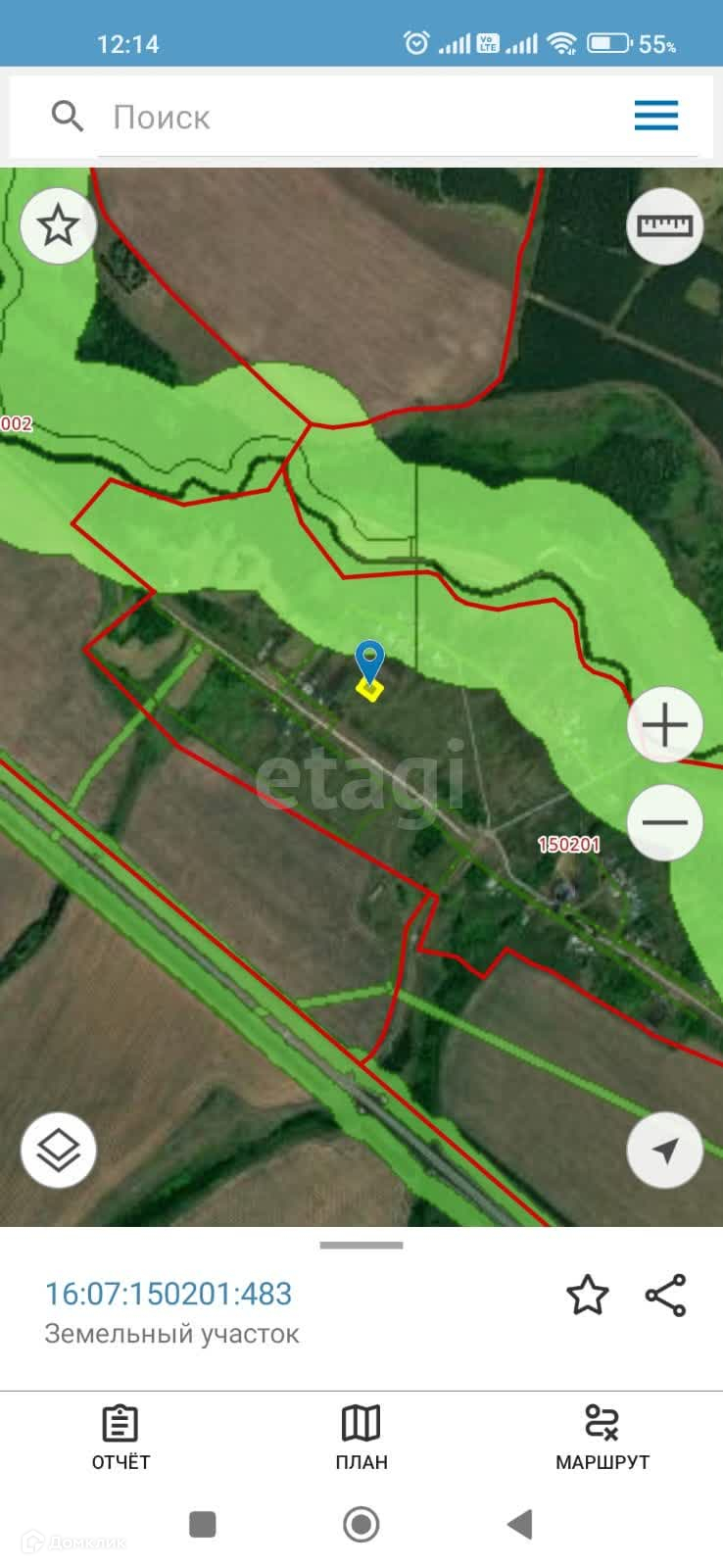Image resolution: width=723 pixels, height=1568 pixels.
Task: Select the blue map pin marker
Action: pos(369,662)
